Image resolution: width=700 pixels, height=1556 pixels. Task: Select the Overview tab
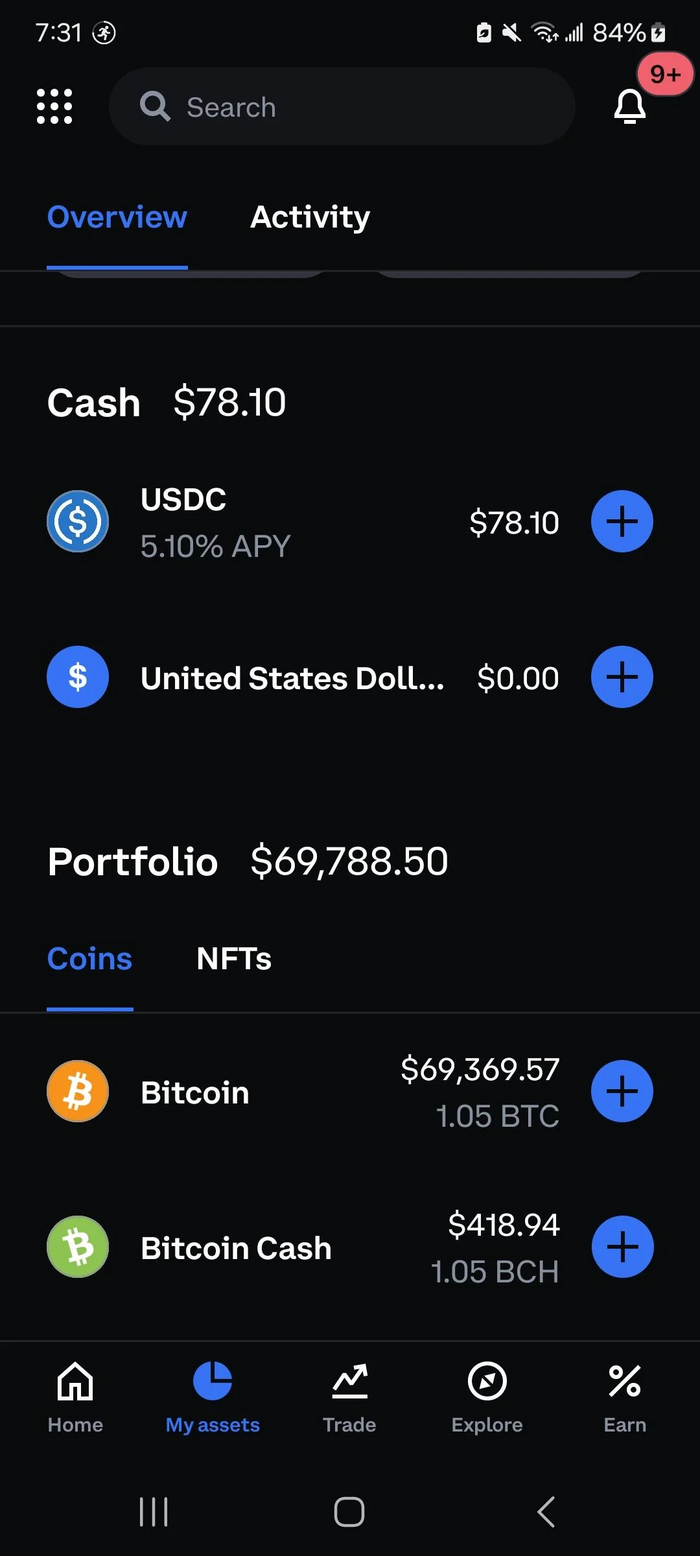tap(117, 217)
